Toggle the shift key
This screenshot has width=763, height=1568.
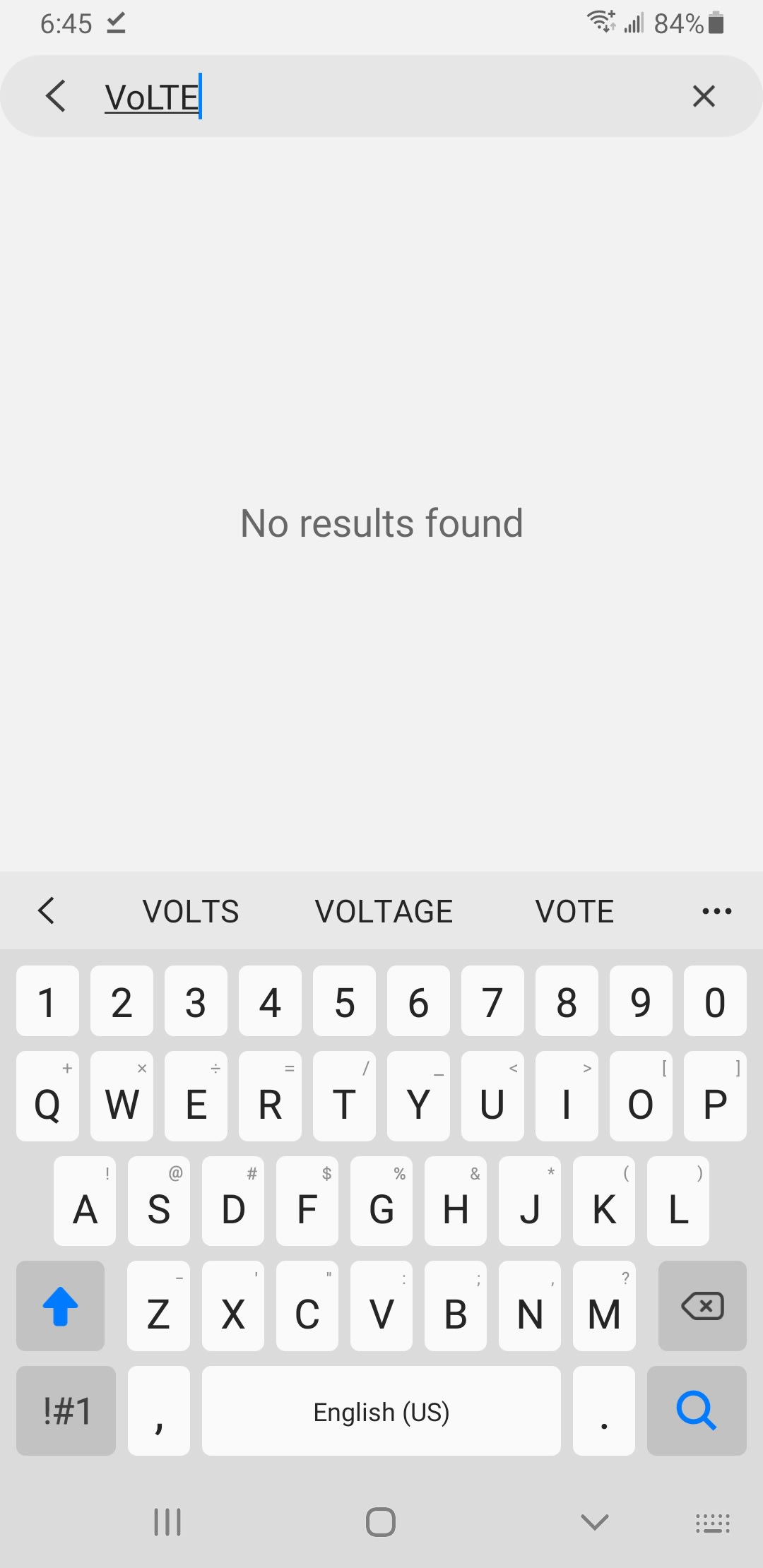point(61,1306)
